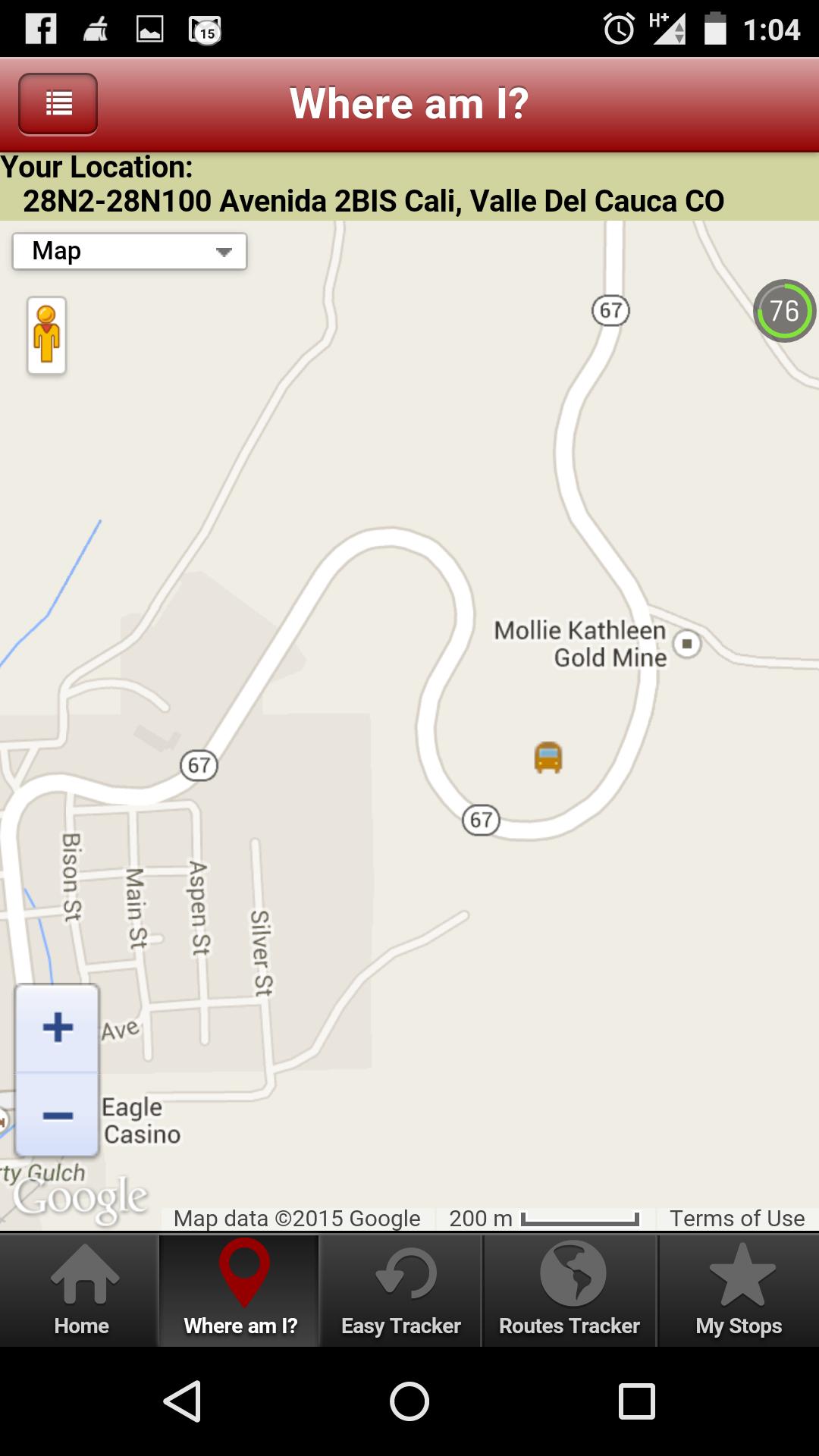Viewport: 819px width, 1456px height.
Task: Switch to Easy Tracker tab
Action: tap(401, 1291)
